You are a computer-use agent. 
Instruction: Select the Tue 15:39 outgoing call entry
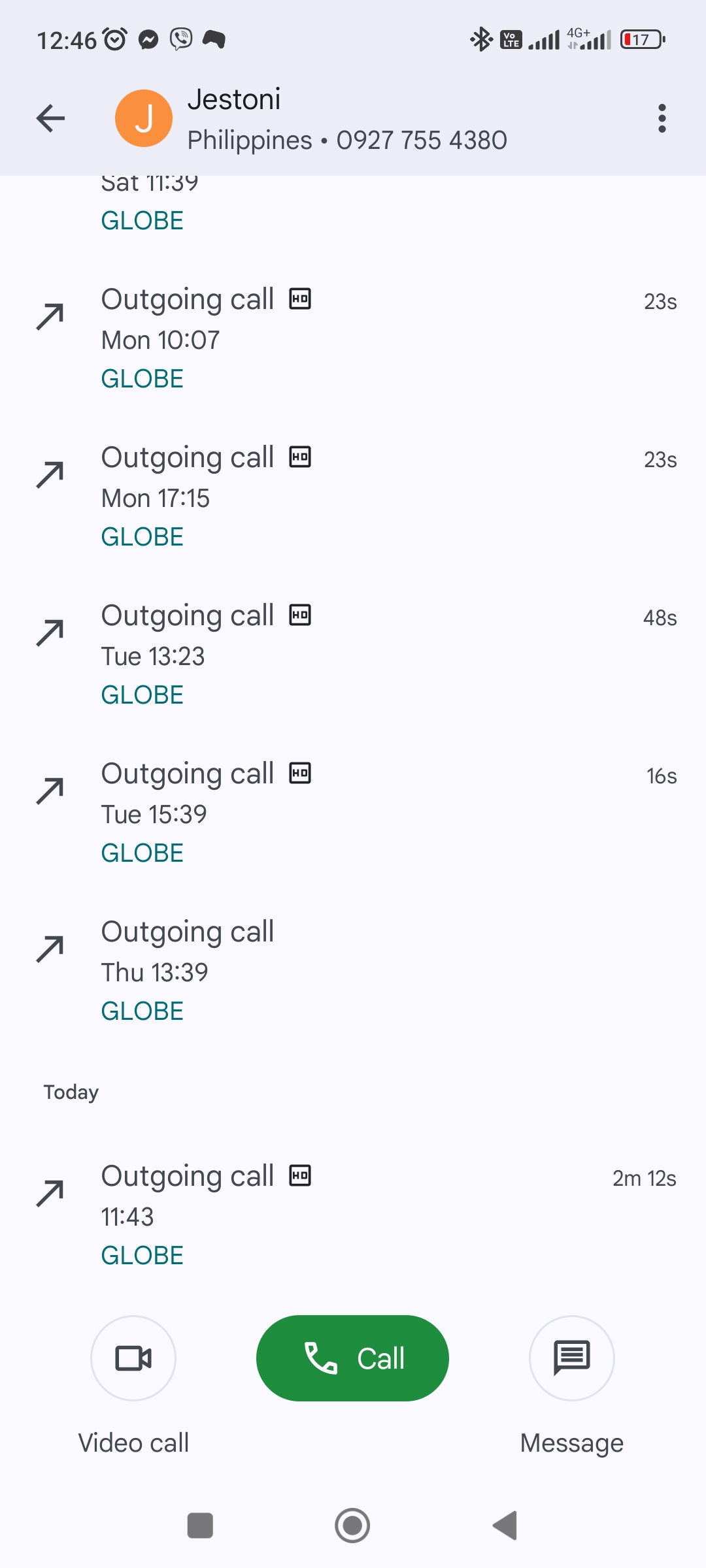click(x=353, y=813)
